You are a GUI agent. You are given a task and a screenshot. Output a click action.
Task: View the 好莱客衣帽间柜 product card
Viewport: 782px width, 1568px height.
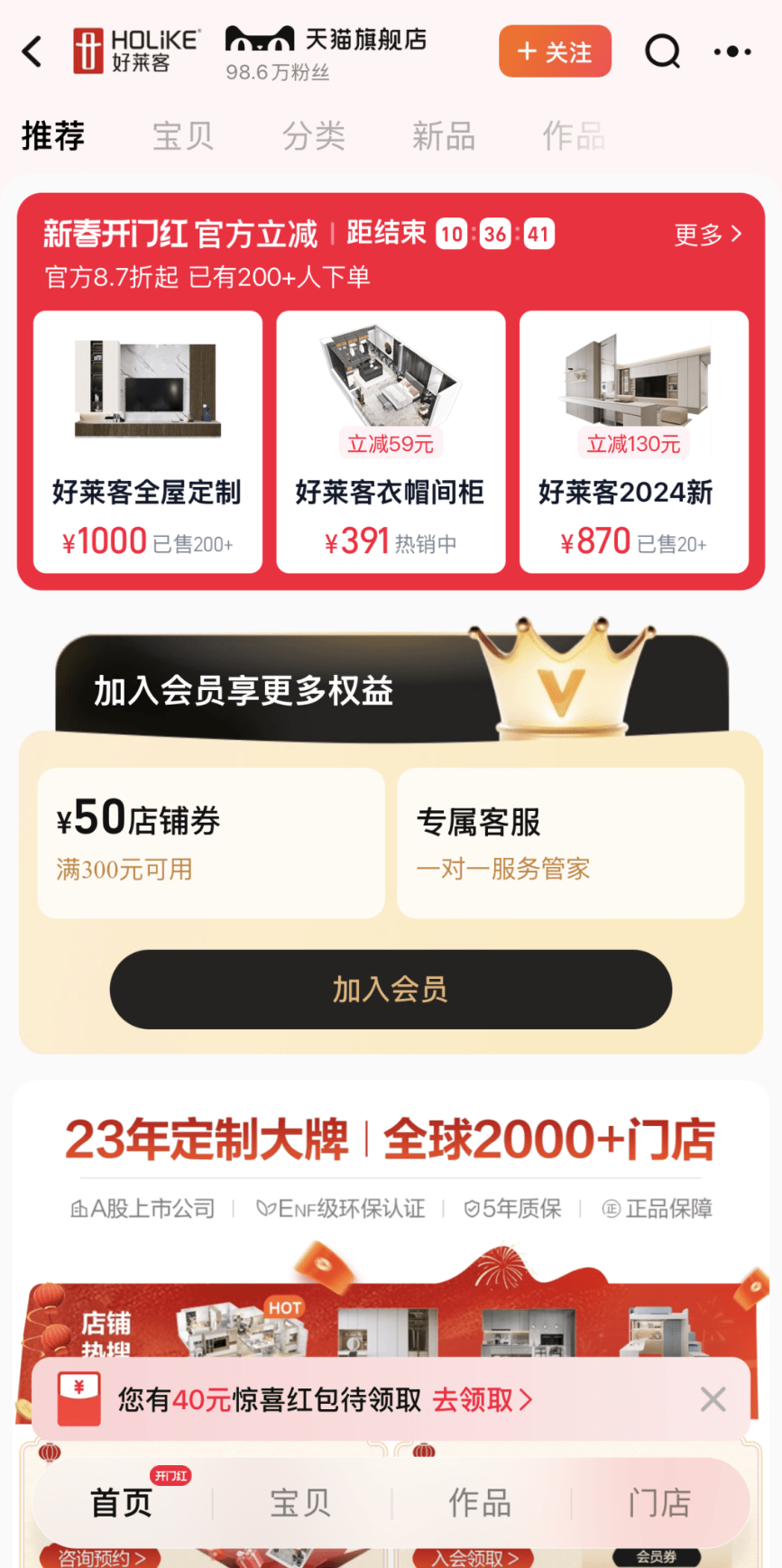coord(391,442)
